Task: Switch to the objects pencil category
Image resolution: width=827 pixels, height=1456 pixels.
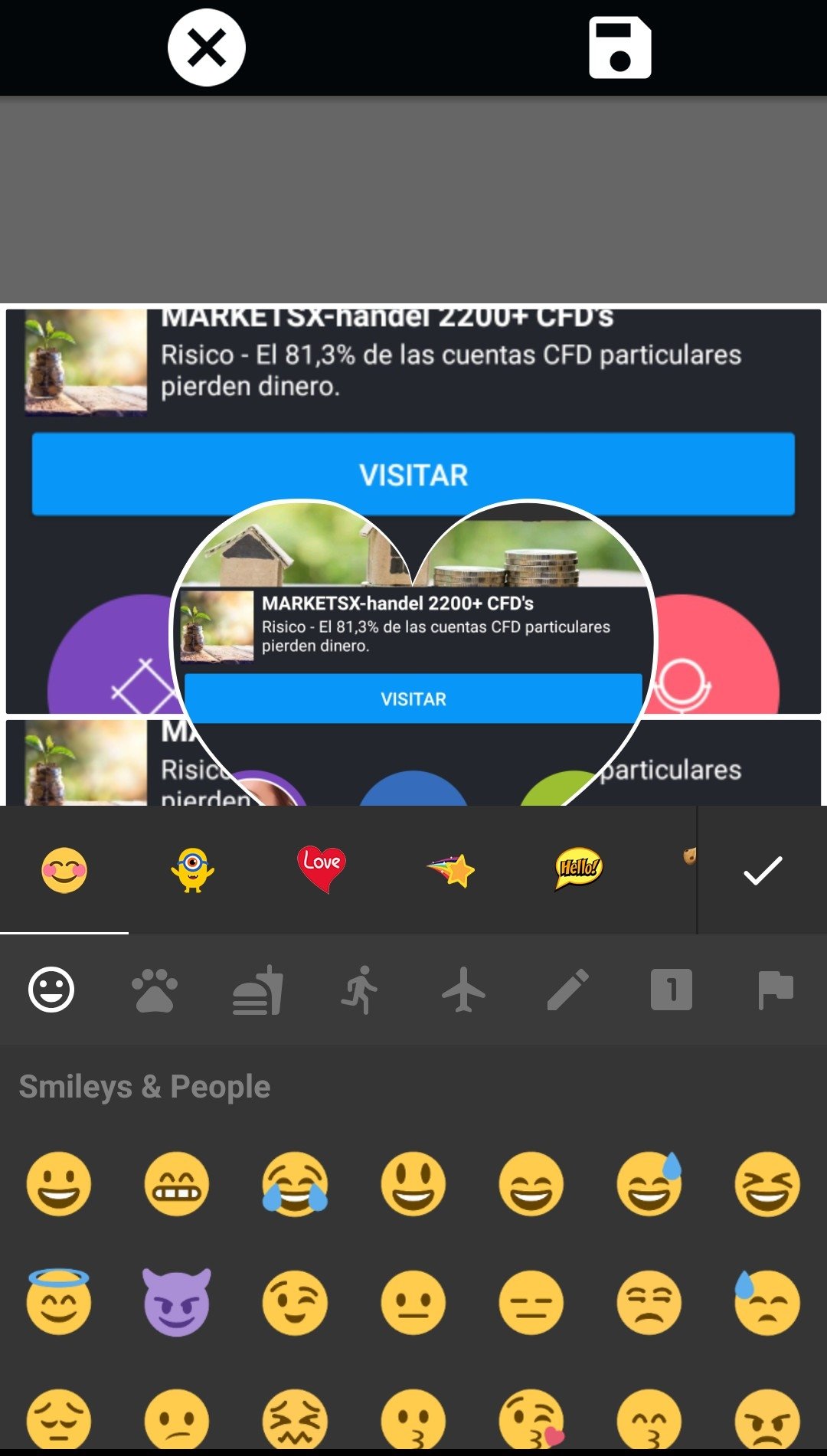Action: point(567,990)
